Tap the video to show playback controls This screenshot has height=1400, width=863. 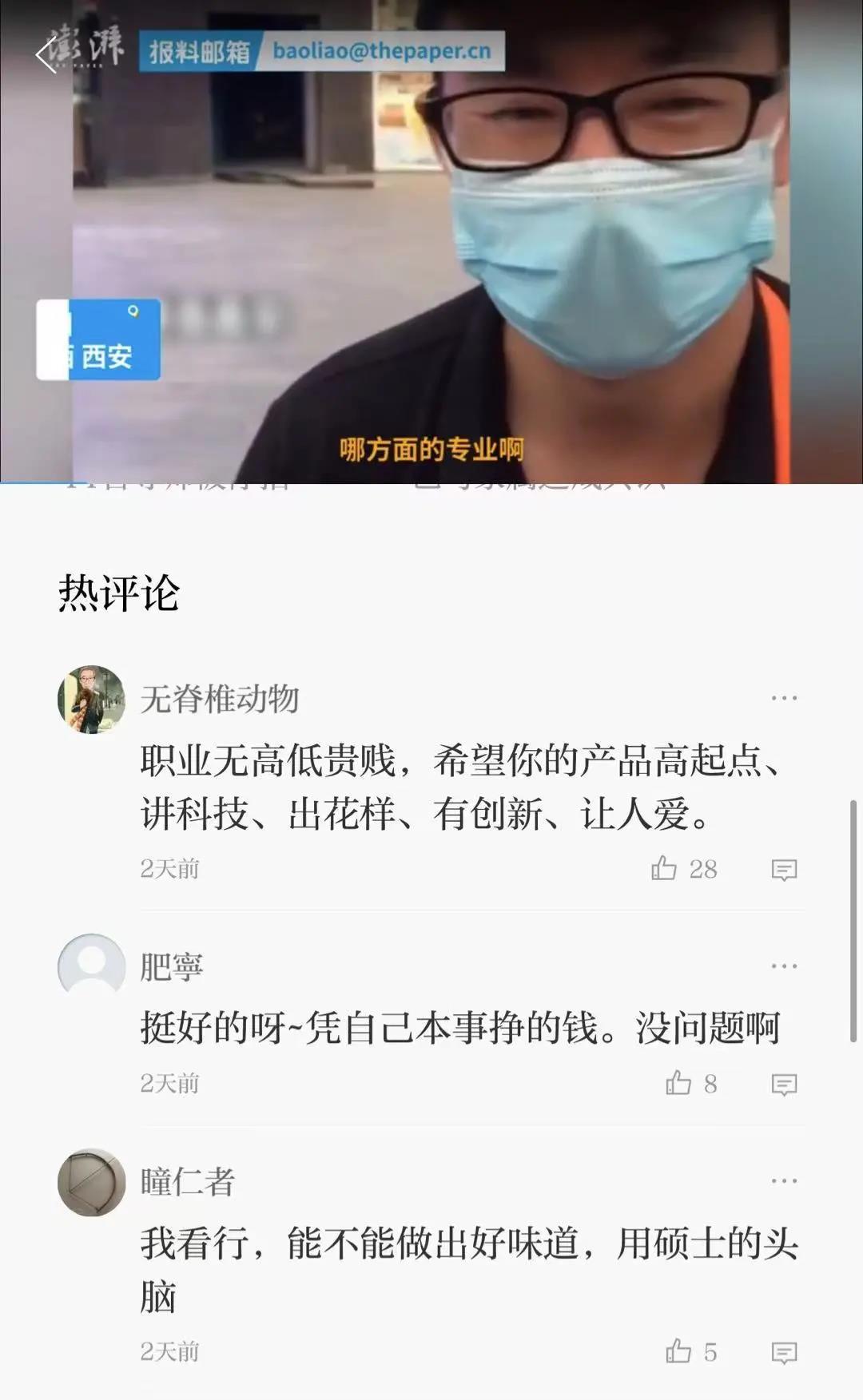pos(431,240)
